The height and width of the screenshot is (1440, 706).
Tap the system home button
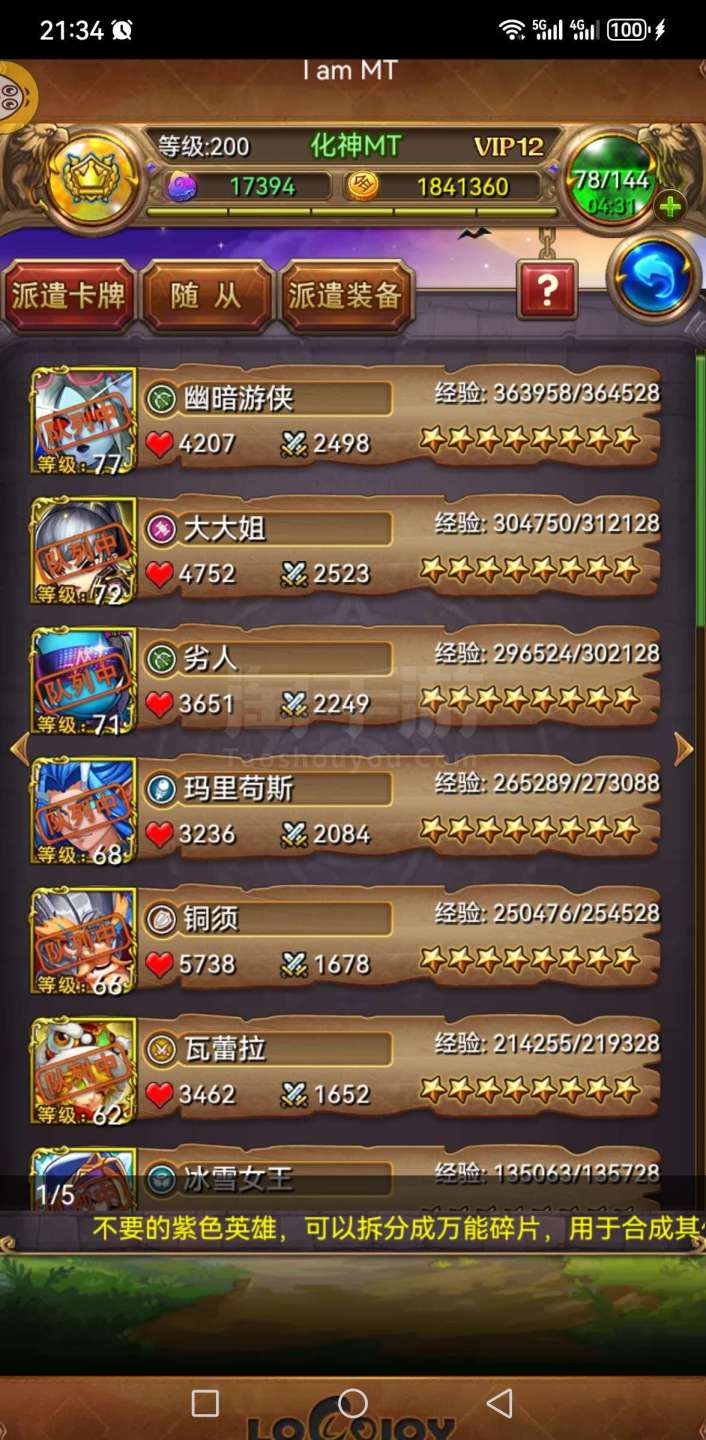[353, 1403]
